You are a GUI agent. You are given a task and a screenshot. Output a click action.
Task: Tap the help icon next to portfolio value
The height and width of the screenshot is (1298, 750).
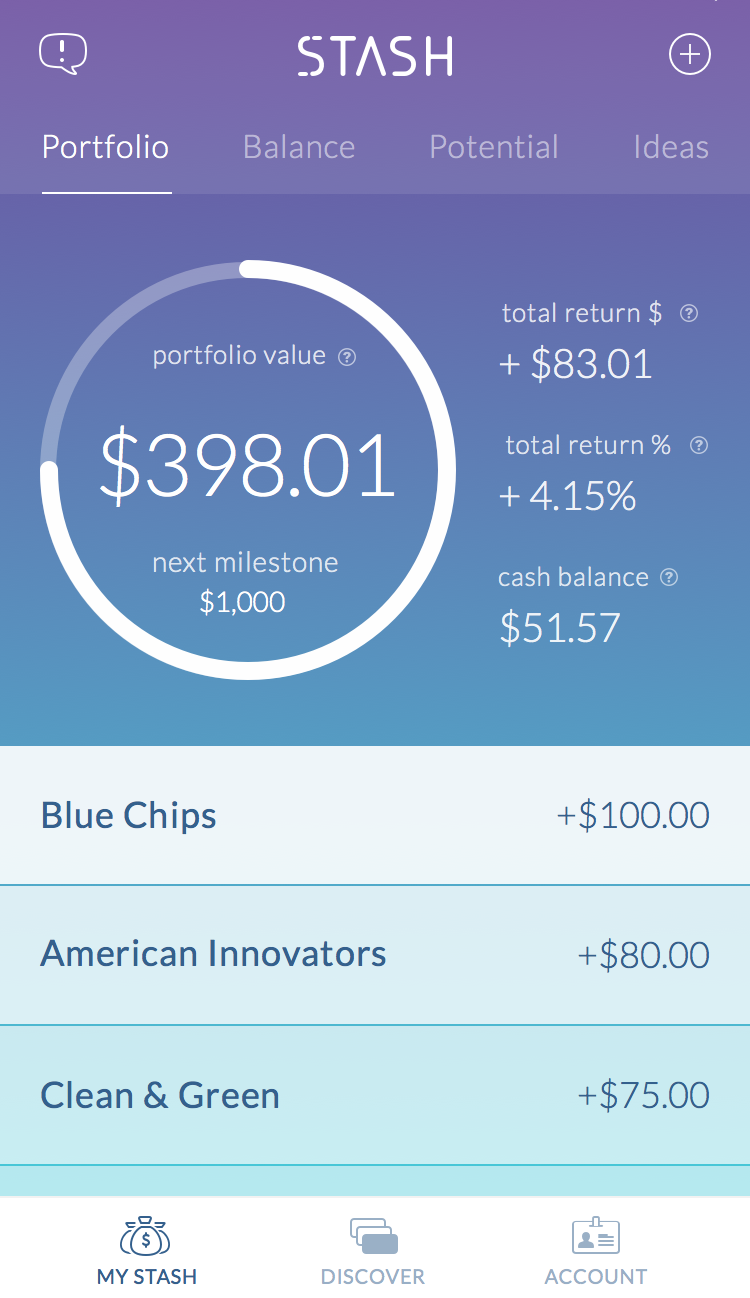pos(347,355)
